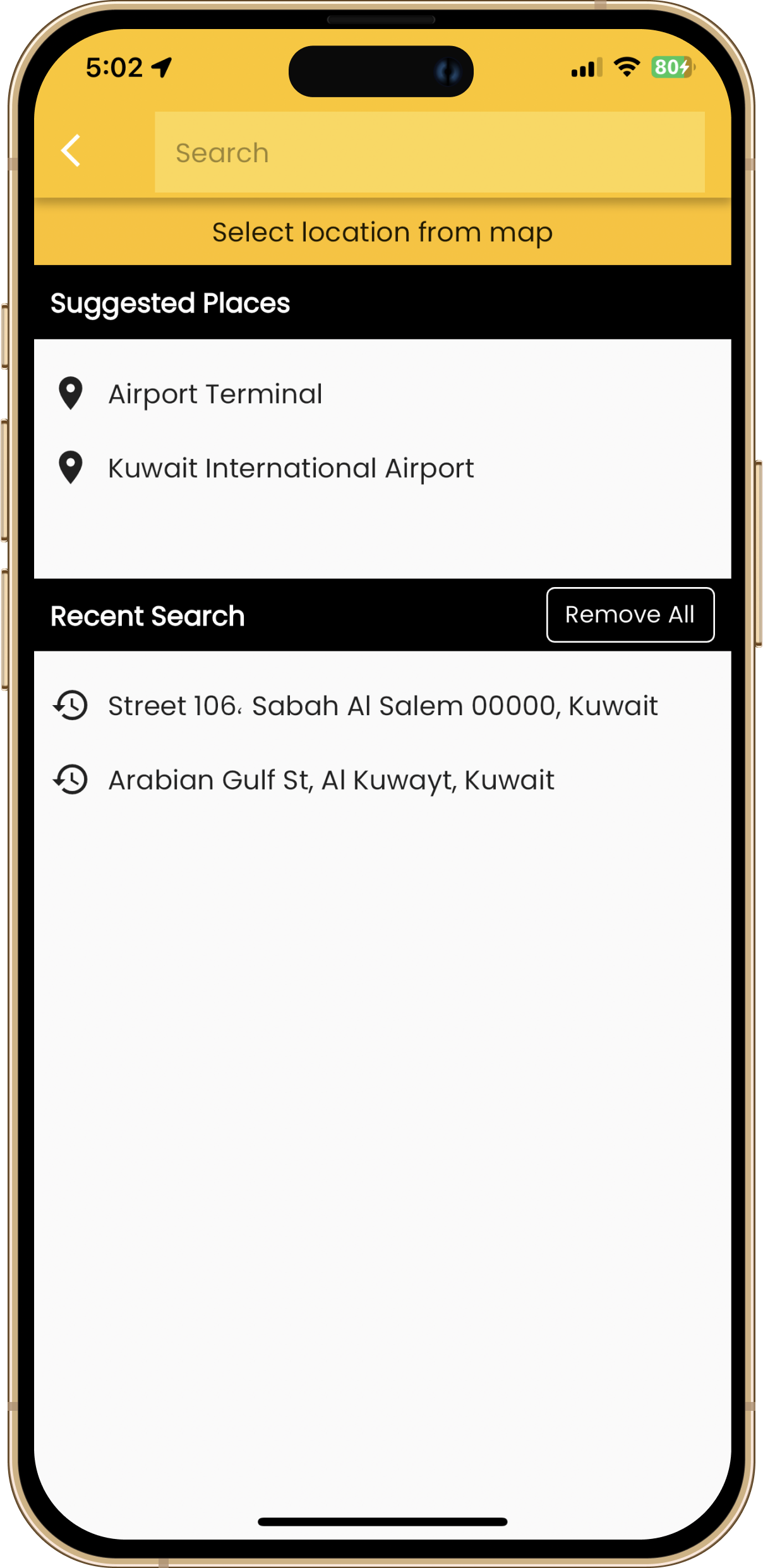Select Airport Terminal suggested place
This screenshot has height=1568, width=763.
tap(215, 394)
